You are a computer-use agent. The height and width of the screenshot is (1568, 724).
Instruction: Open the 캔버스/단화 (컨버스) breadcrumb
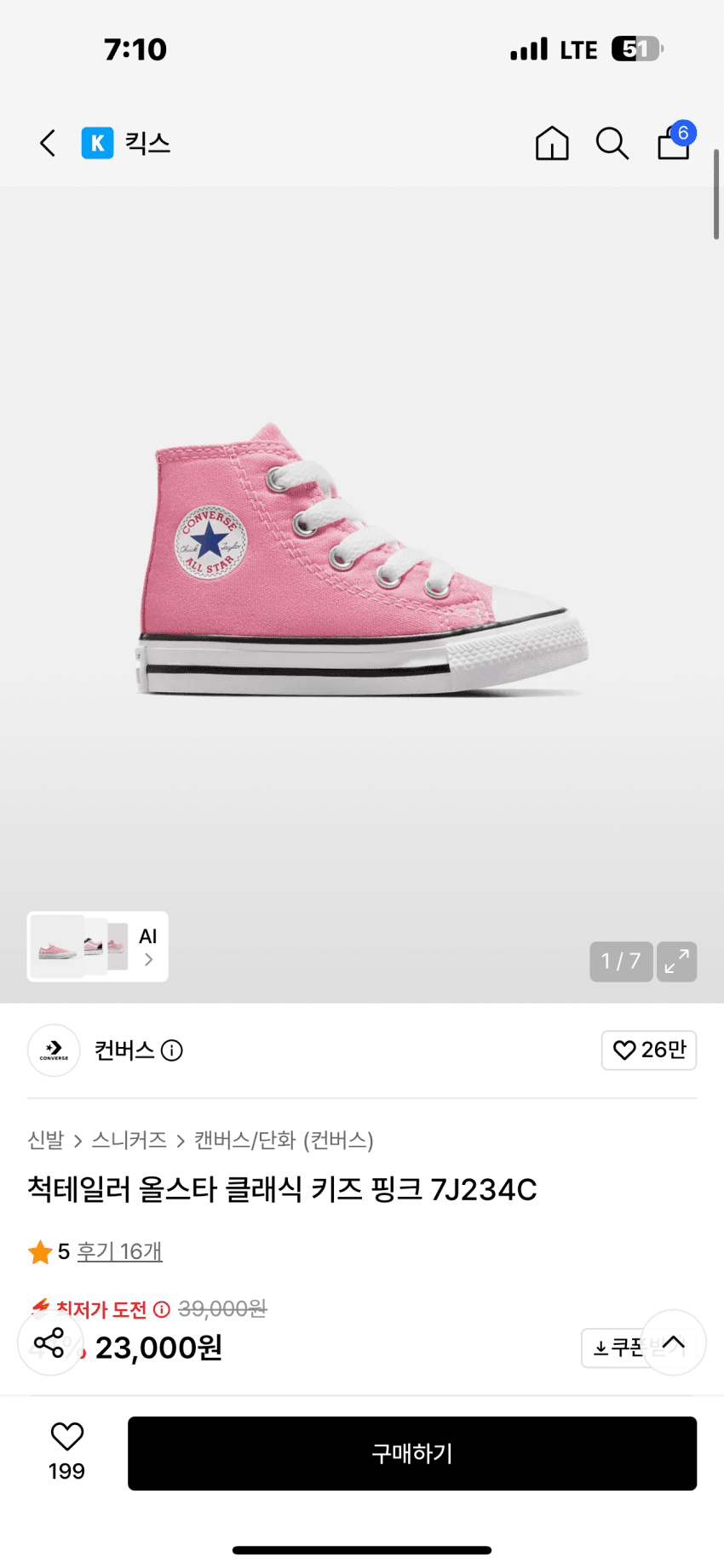[x=284, y=1140]
